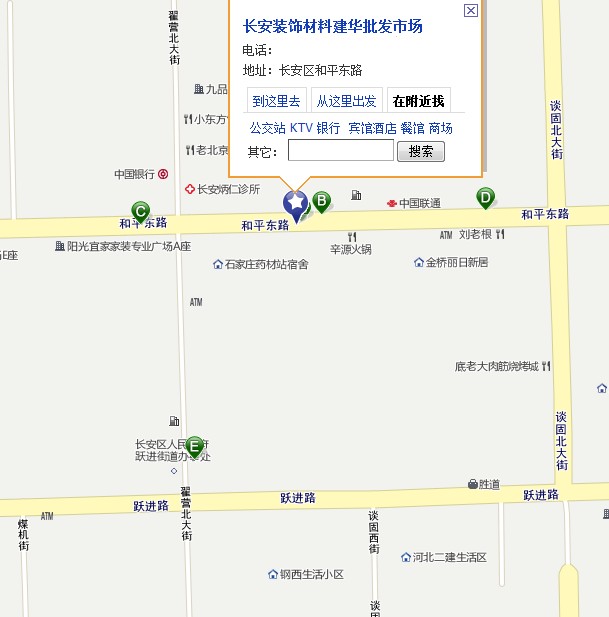Open the 长安装饰材料建华批发市场 title link
The width and height of the screenshot is (609, 617).
(333, 26)
